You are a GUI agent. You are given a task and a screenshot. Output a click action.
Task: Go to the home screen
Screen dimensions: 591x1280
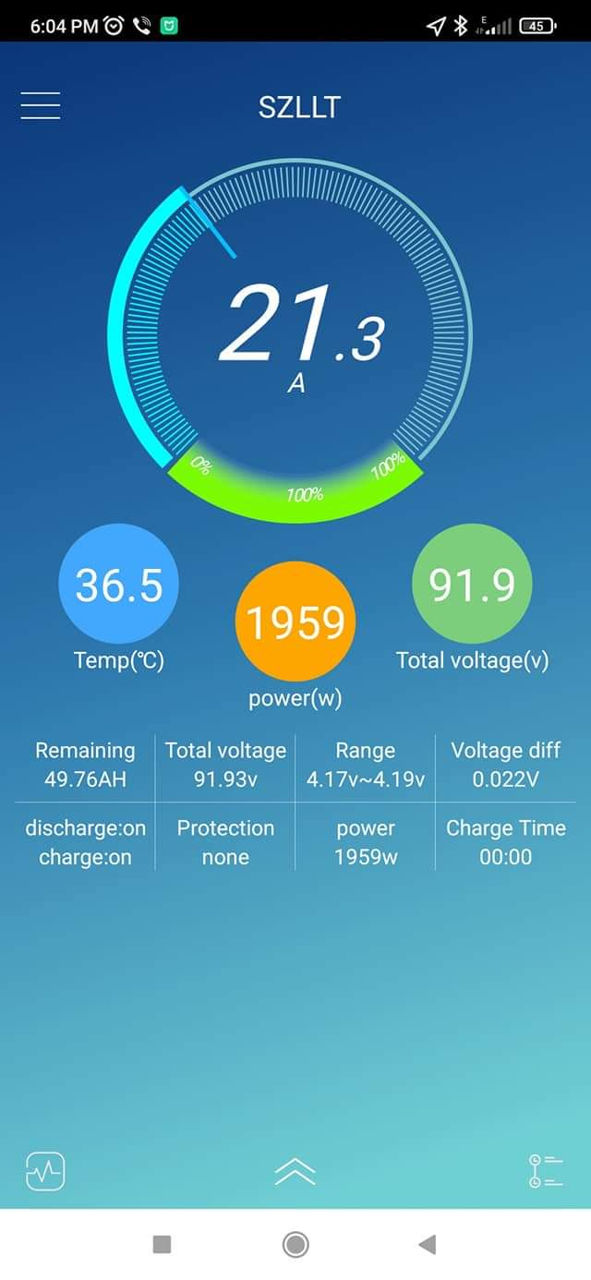(x=295, y=1244)
